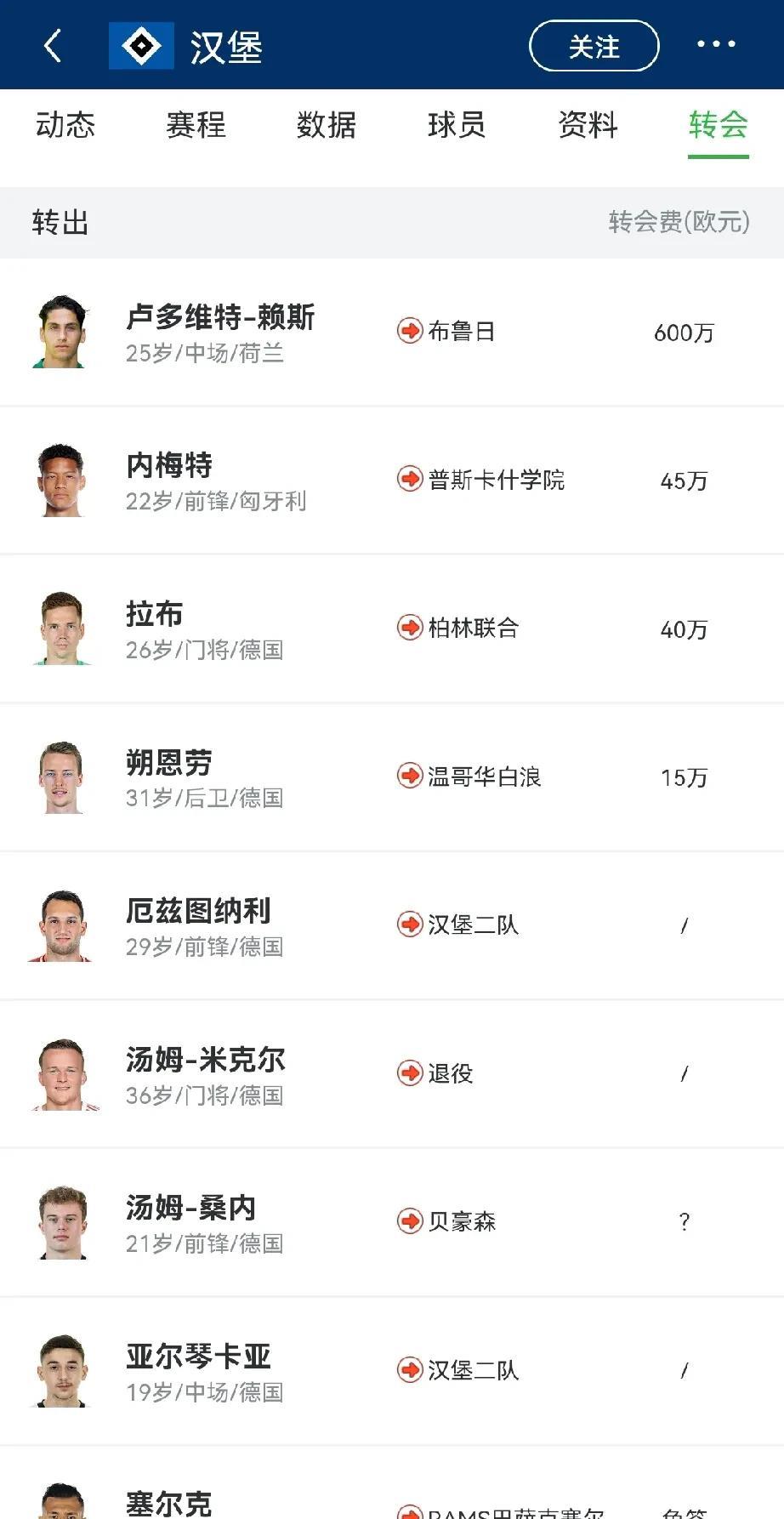784x1519 pixels.
Task: Open 内梅特 transfer row
Action: [391, 481]
